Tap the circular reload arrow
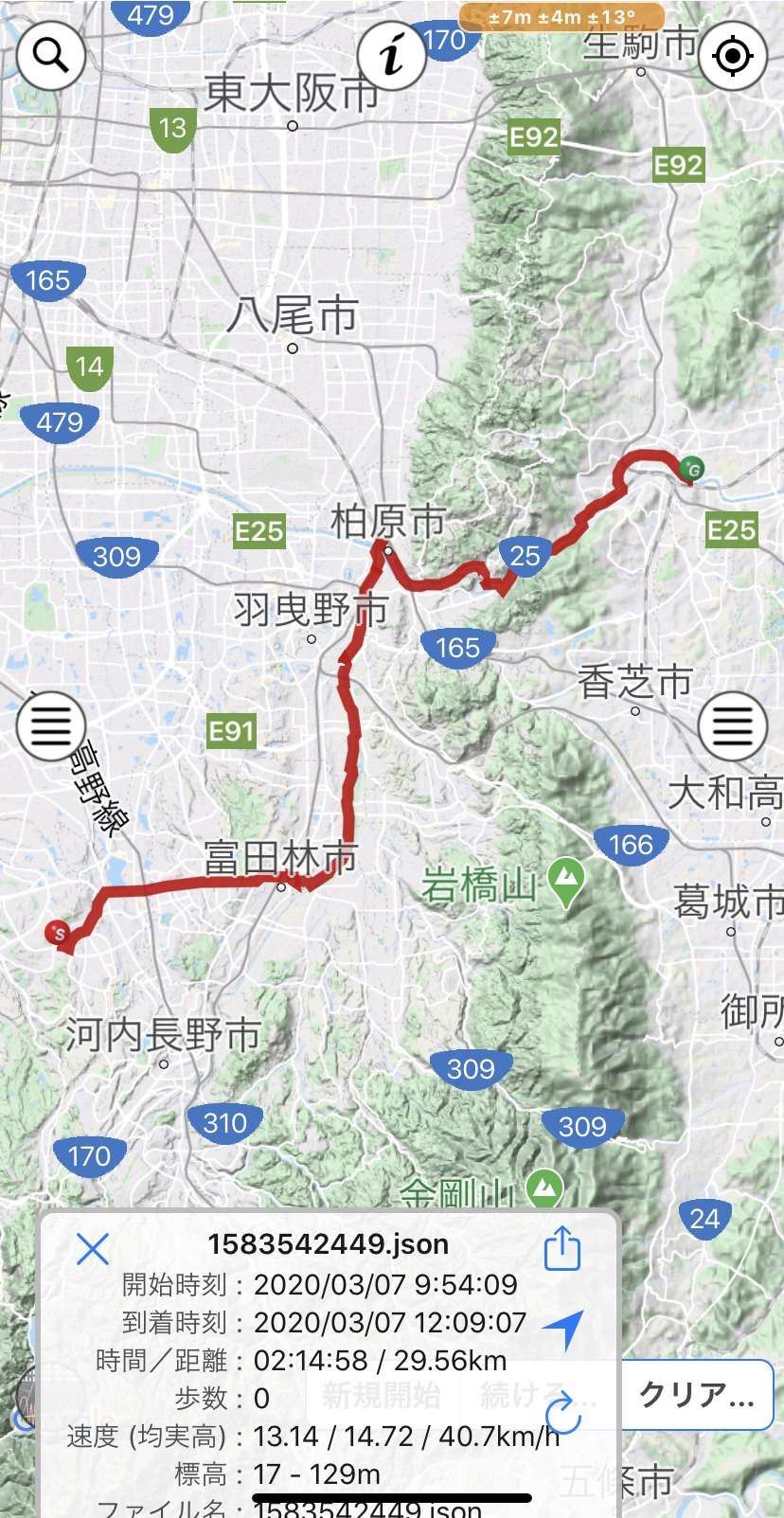 pyautogui.click(x=563, y=1412)
